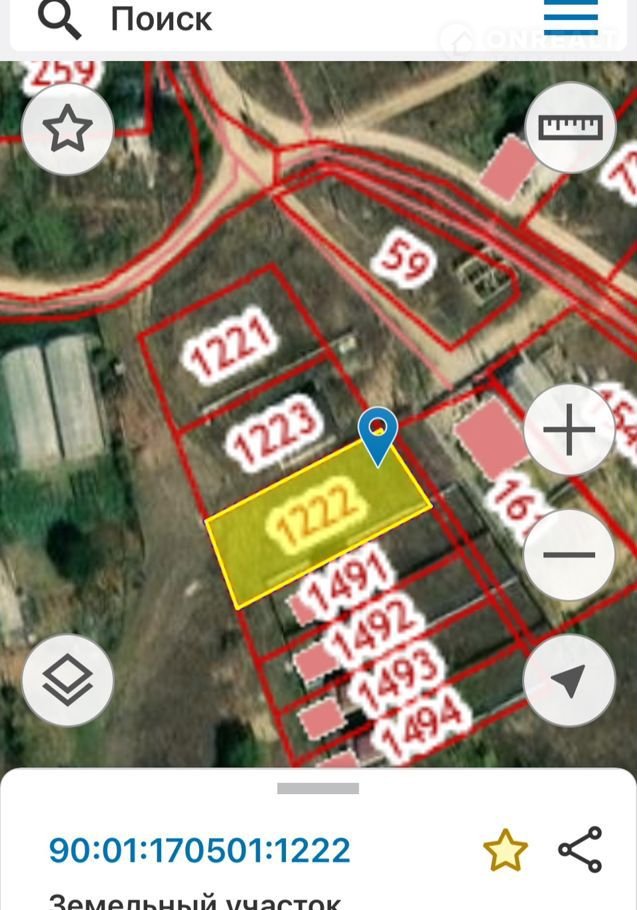Add parcel 90:01:170501:1222 to favorites
637x910 pixels.
tap(505, 850)
